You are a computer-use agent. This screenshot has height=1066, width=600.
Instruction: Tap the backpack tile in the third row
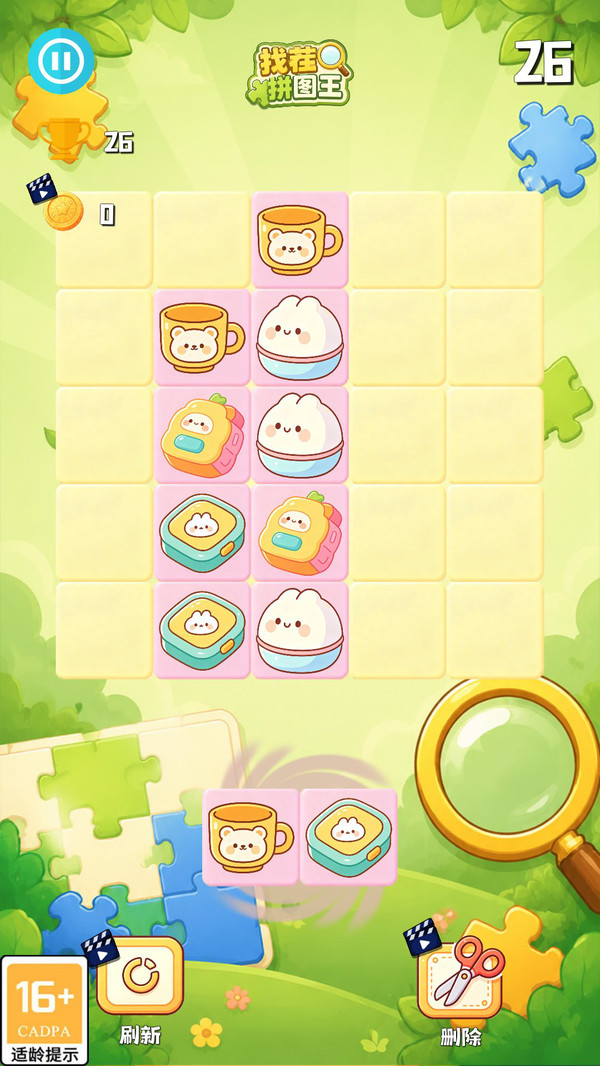(202, 435)
